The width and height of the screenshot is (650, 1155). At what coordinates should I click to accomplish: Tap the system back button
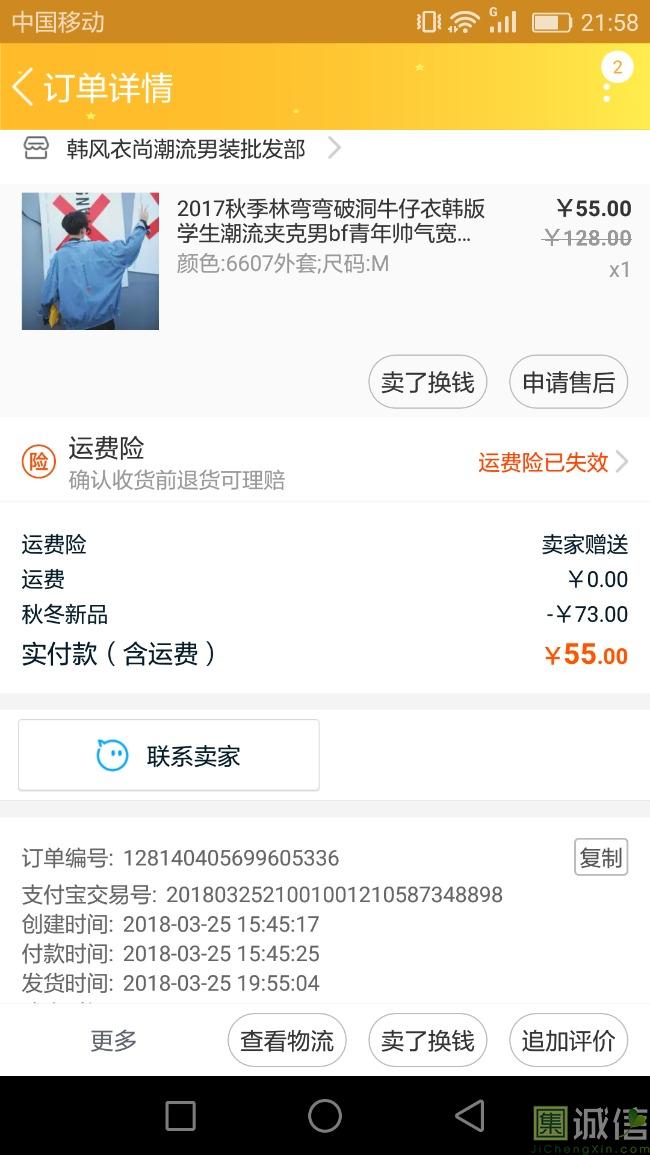point(468,1115)
